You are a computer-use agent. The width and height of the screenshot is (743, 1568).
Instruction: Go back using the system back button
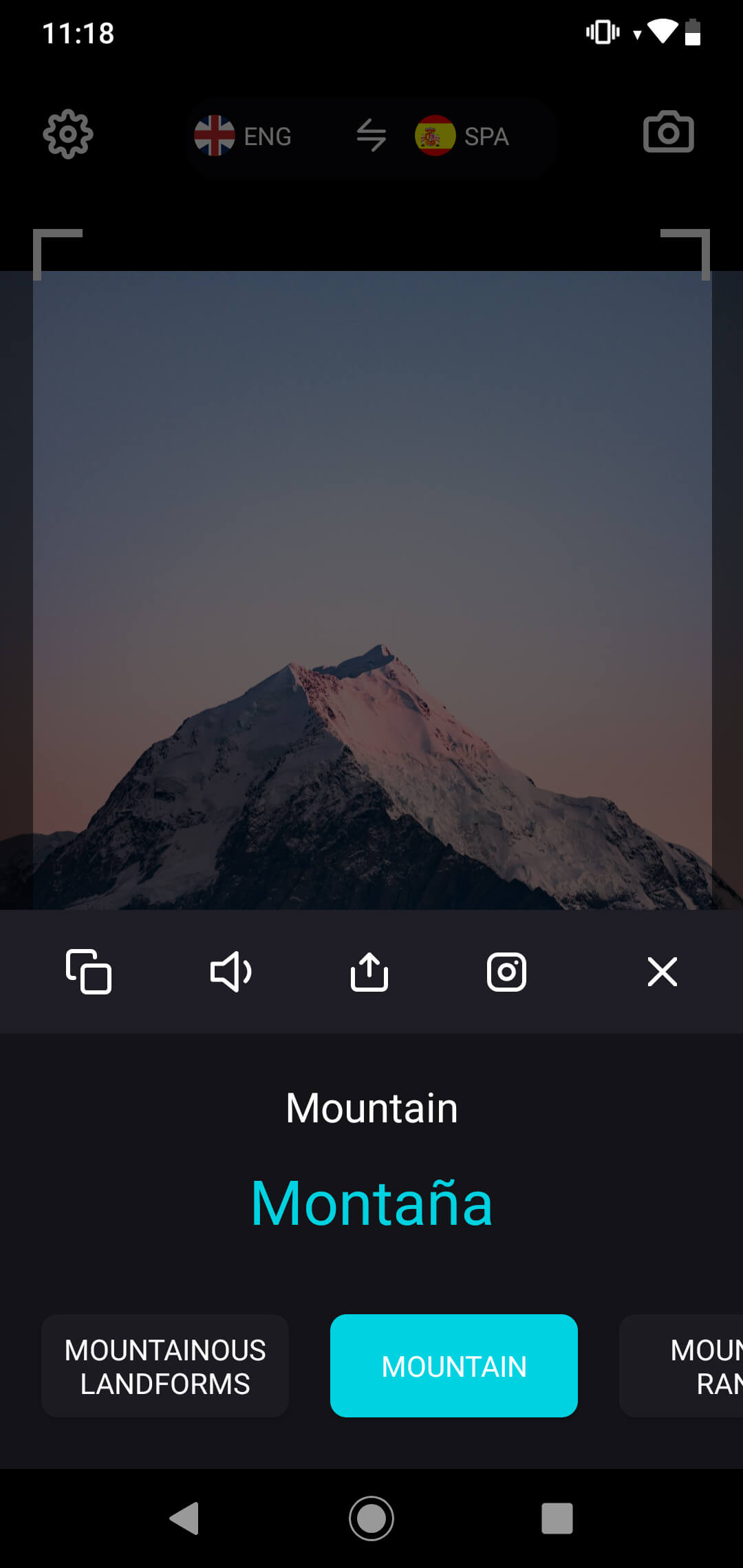tap(184, 1518)
